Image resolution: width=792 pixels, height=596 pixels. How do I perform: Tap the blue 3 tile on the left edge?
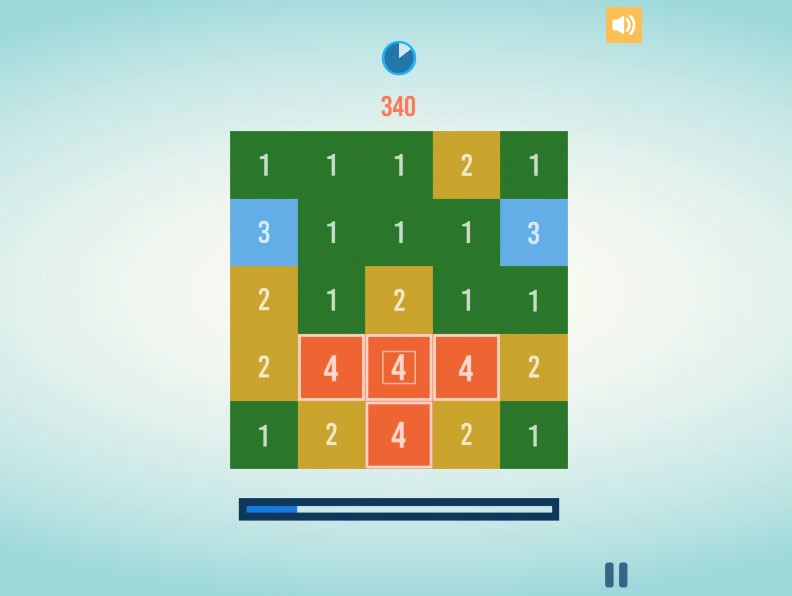[264, 232]
